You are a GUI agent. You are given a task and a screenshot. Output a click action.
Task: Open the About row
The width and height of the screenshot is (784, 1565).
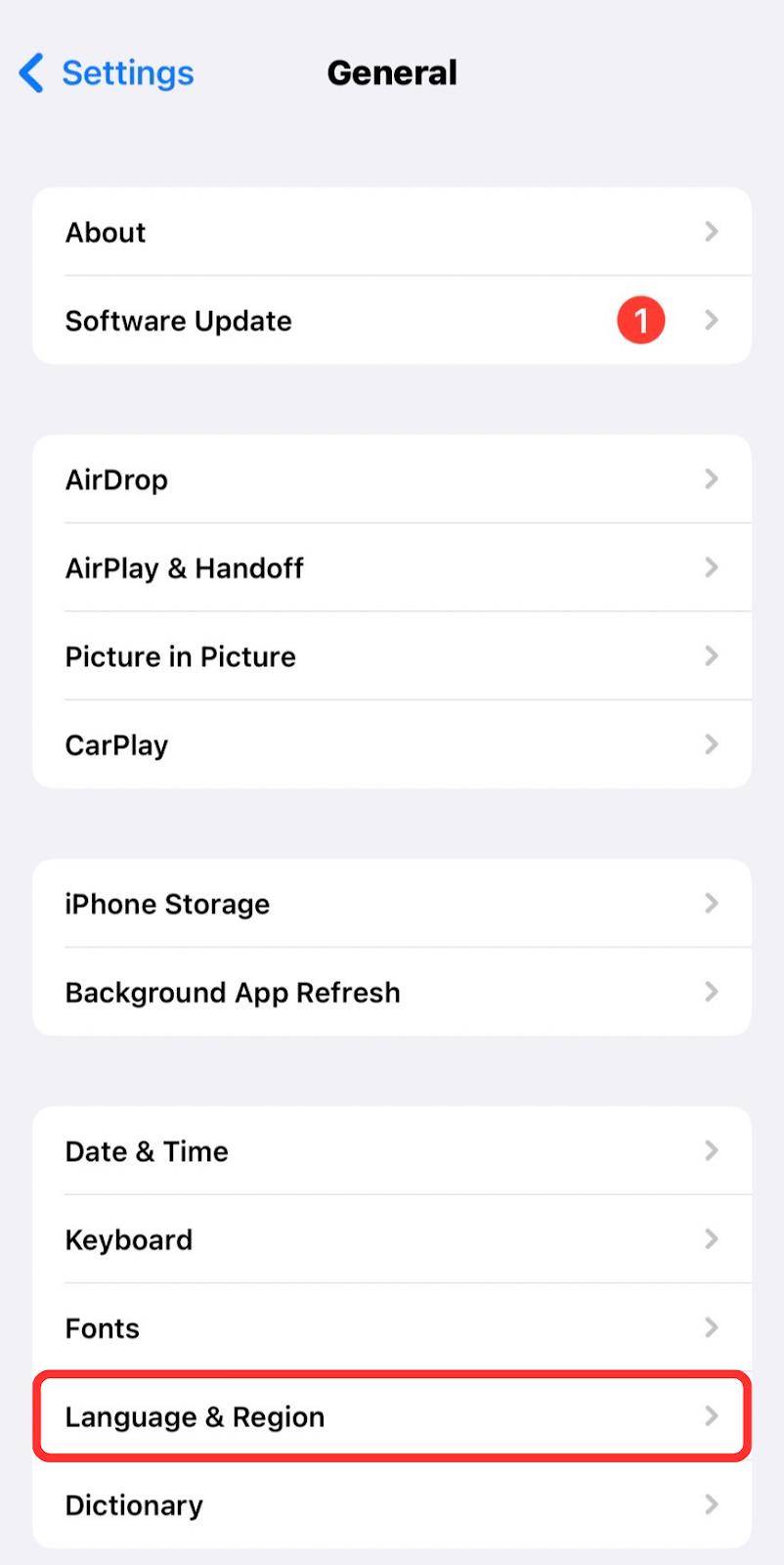click(x=391, y=233)
